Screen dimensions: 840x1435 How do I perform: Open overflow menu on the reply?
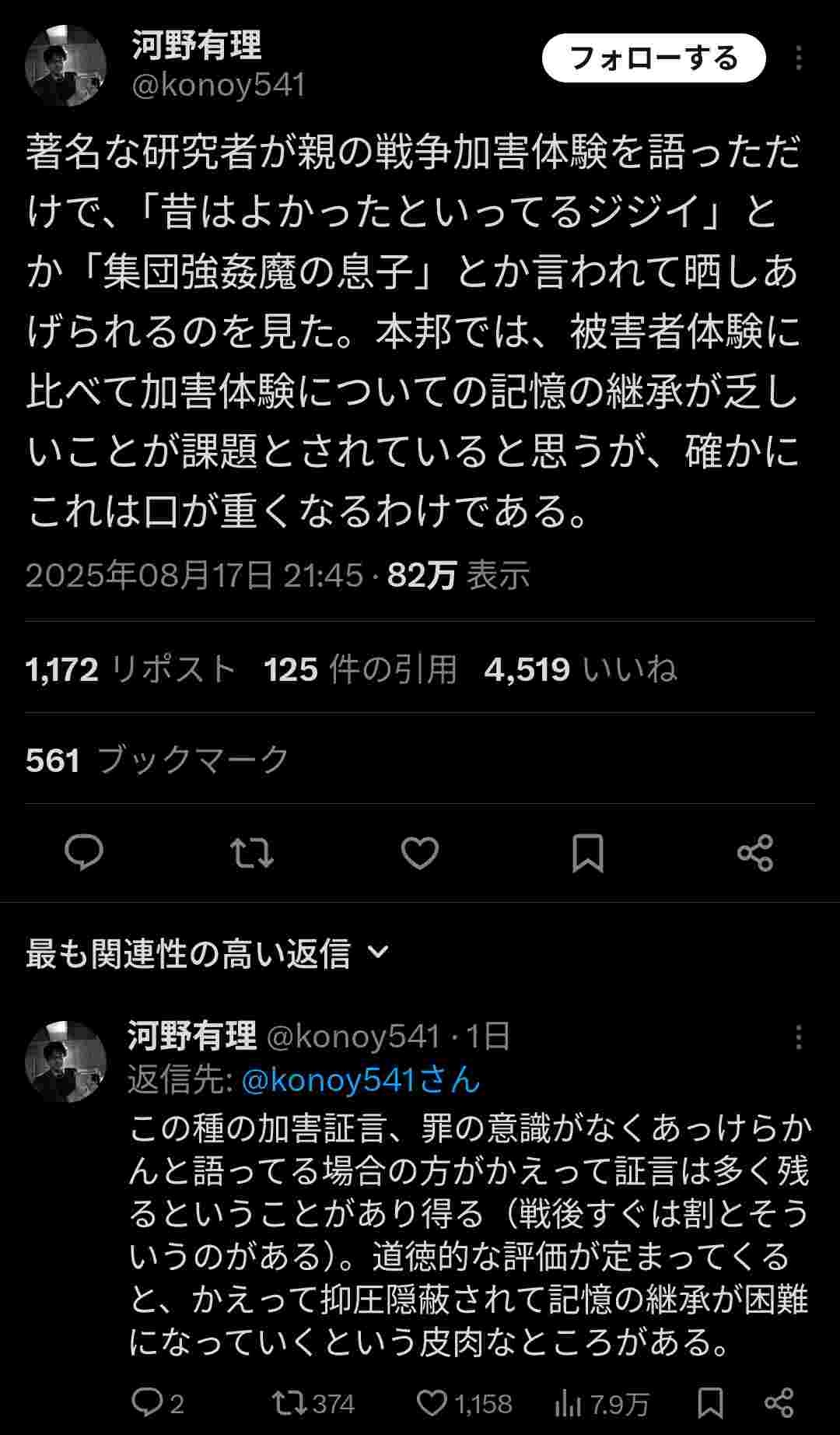tap(799, 1037)
